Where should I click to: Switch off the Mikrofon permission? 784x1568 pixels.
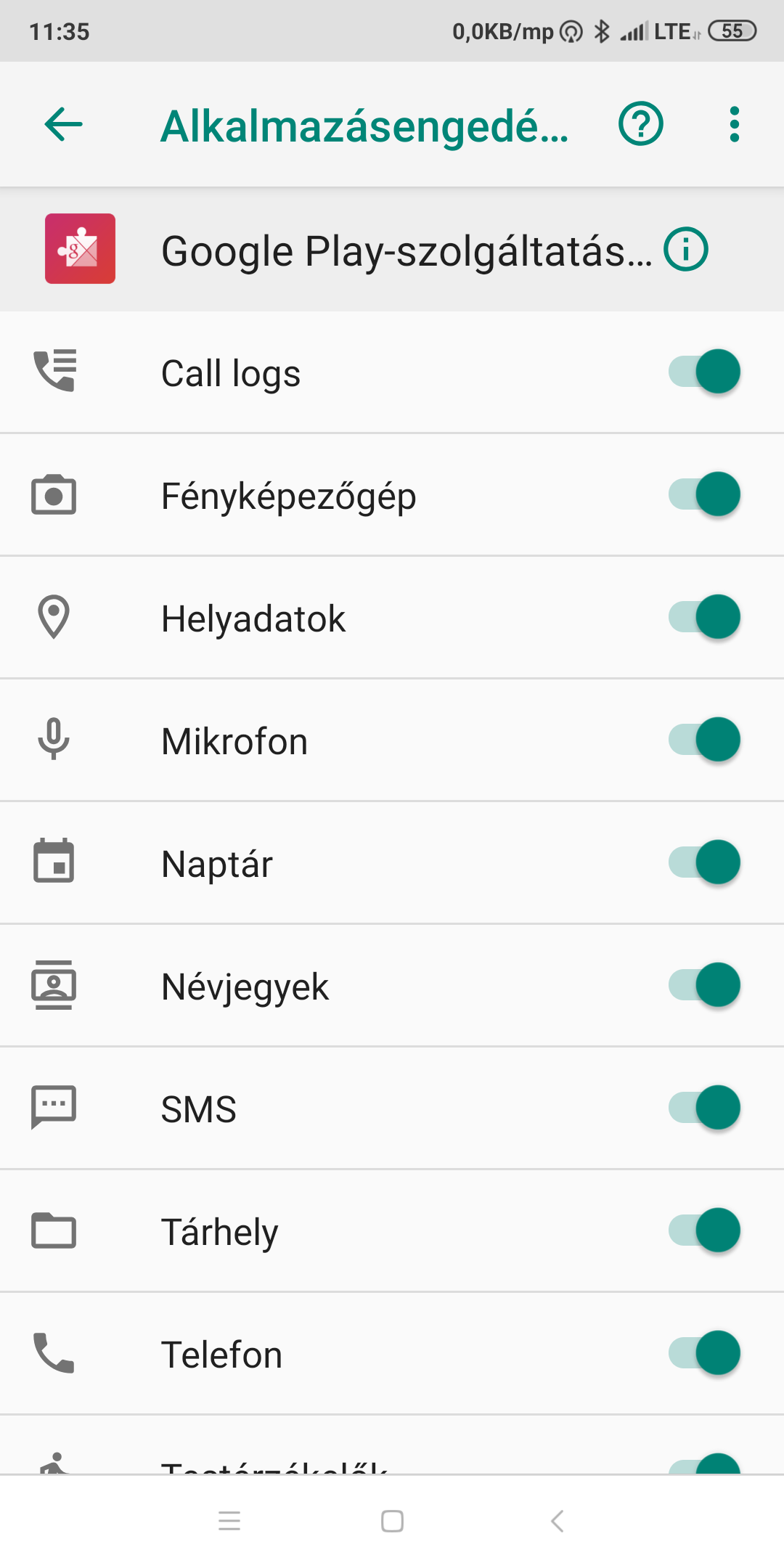coord(704,740)
